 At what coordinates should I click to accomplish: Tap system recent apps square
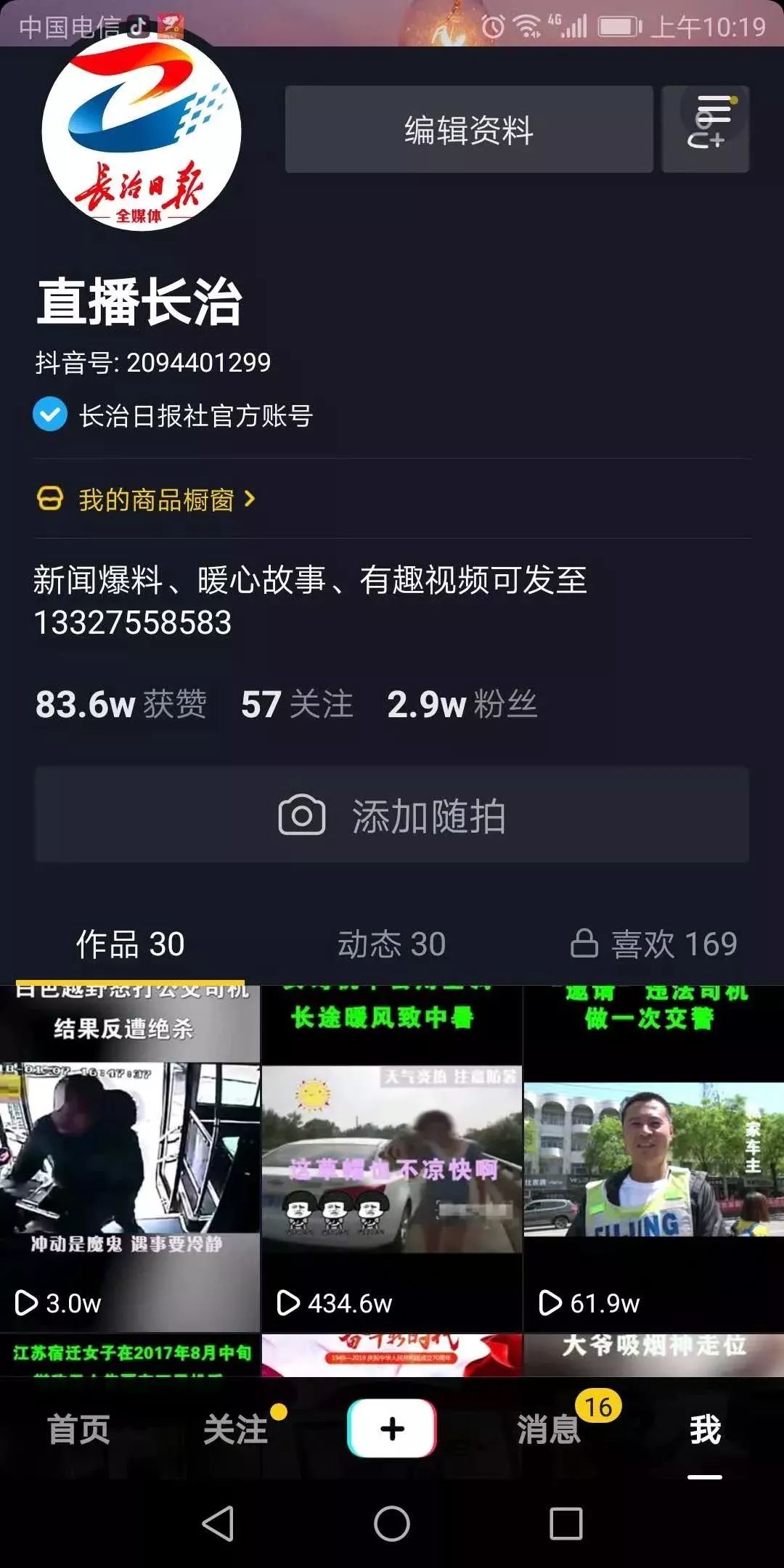point(566,1523)
